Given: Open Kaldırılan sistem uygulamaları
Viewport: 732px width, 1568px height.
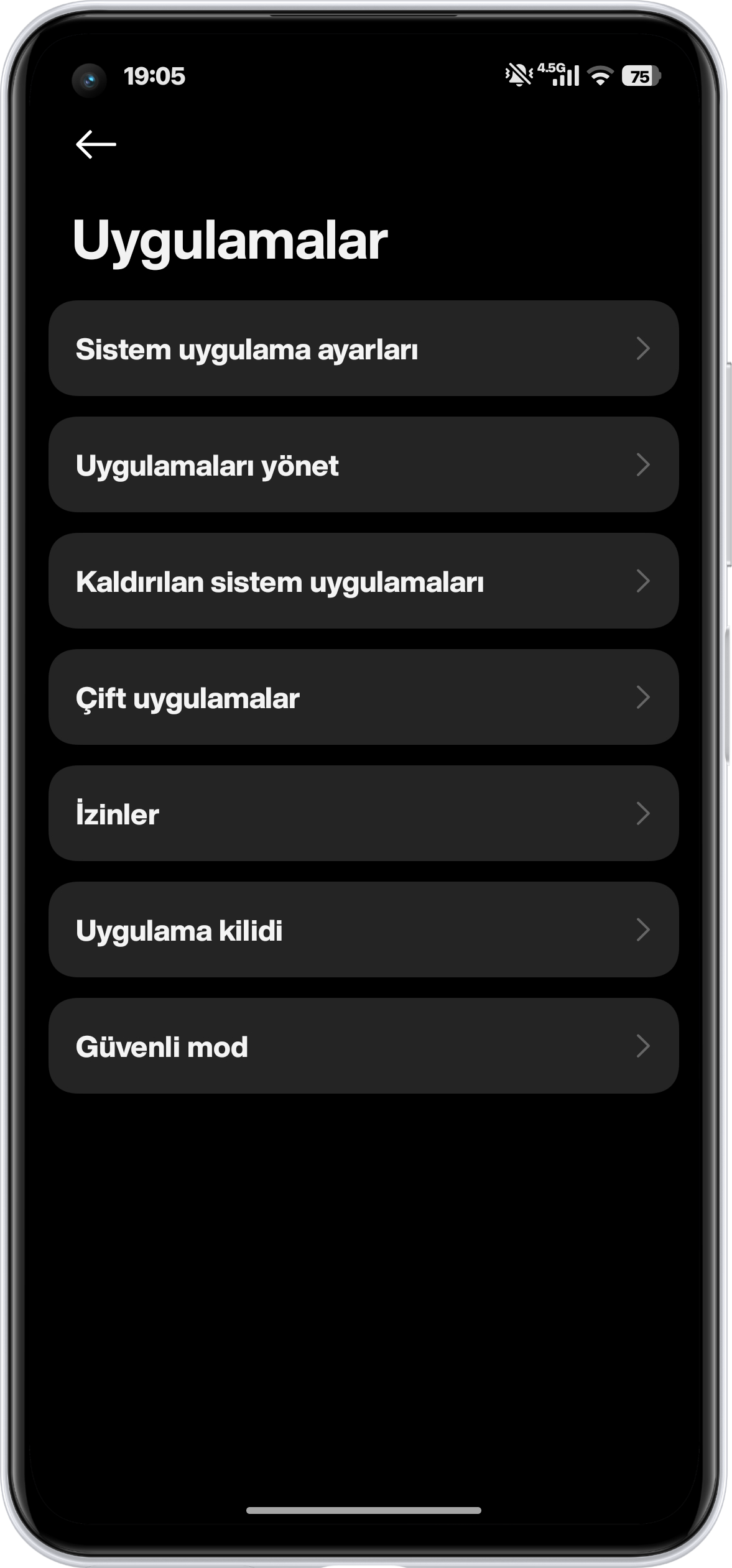Looking at the screenshot, I should coord(363,581).
